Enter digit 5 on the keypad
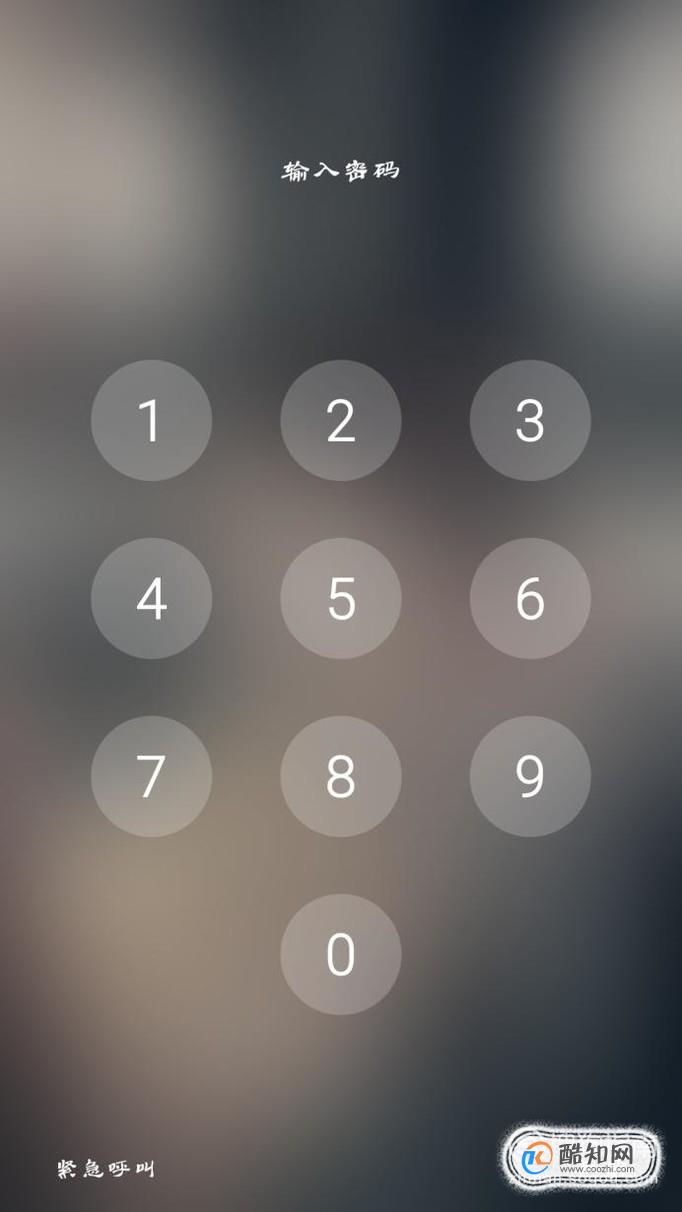Viewport: 682px width, 1212px height. click(341, 599)
